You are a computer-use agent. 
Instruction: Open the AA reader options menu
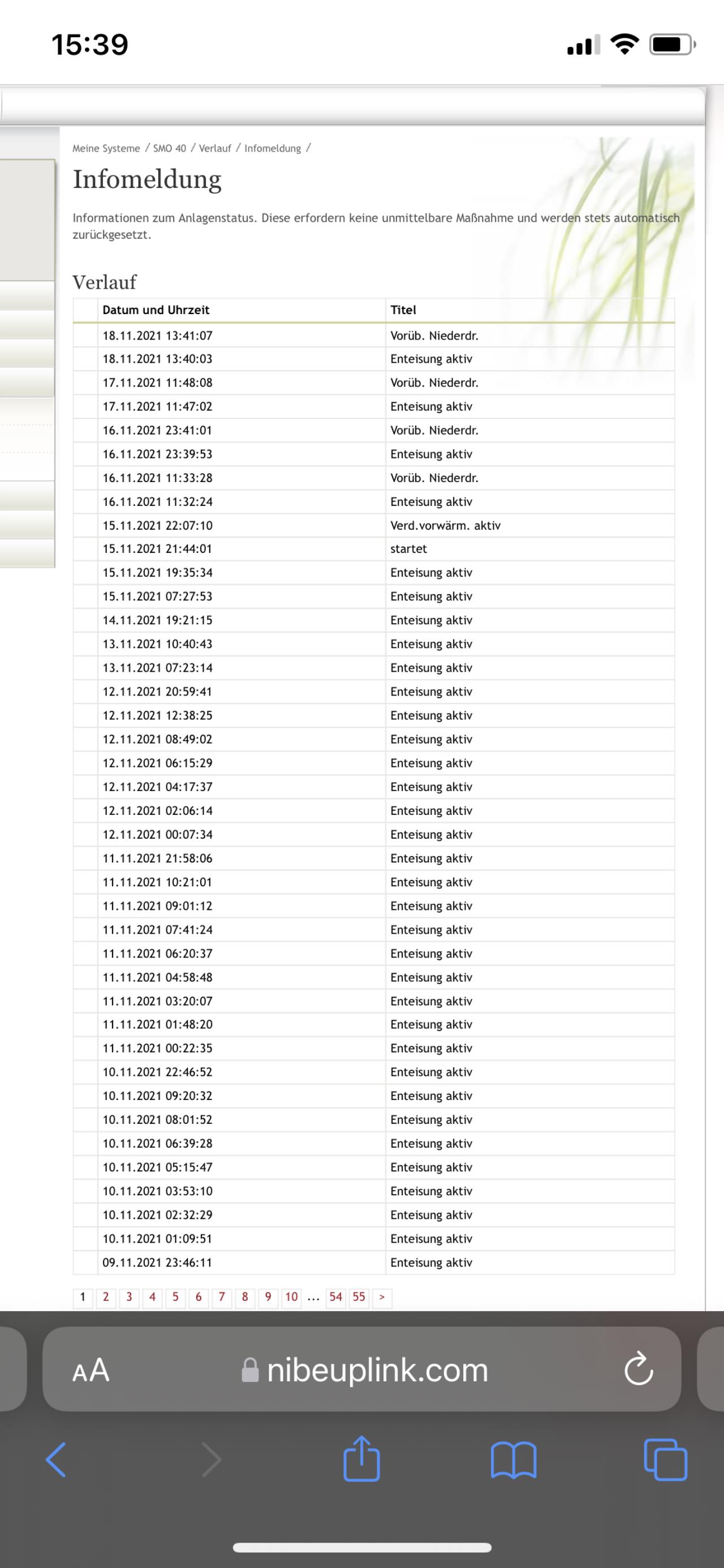click(x=90, y=1370)
